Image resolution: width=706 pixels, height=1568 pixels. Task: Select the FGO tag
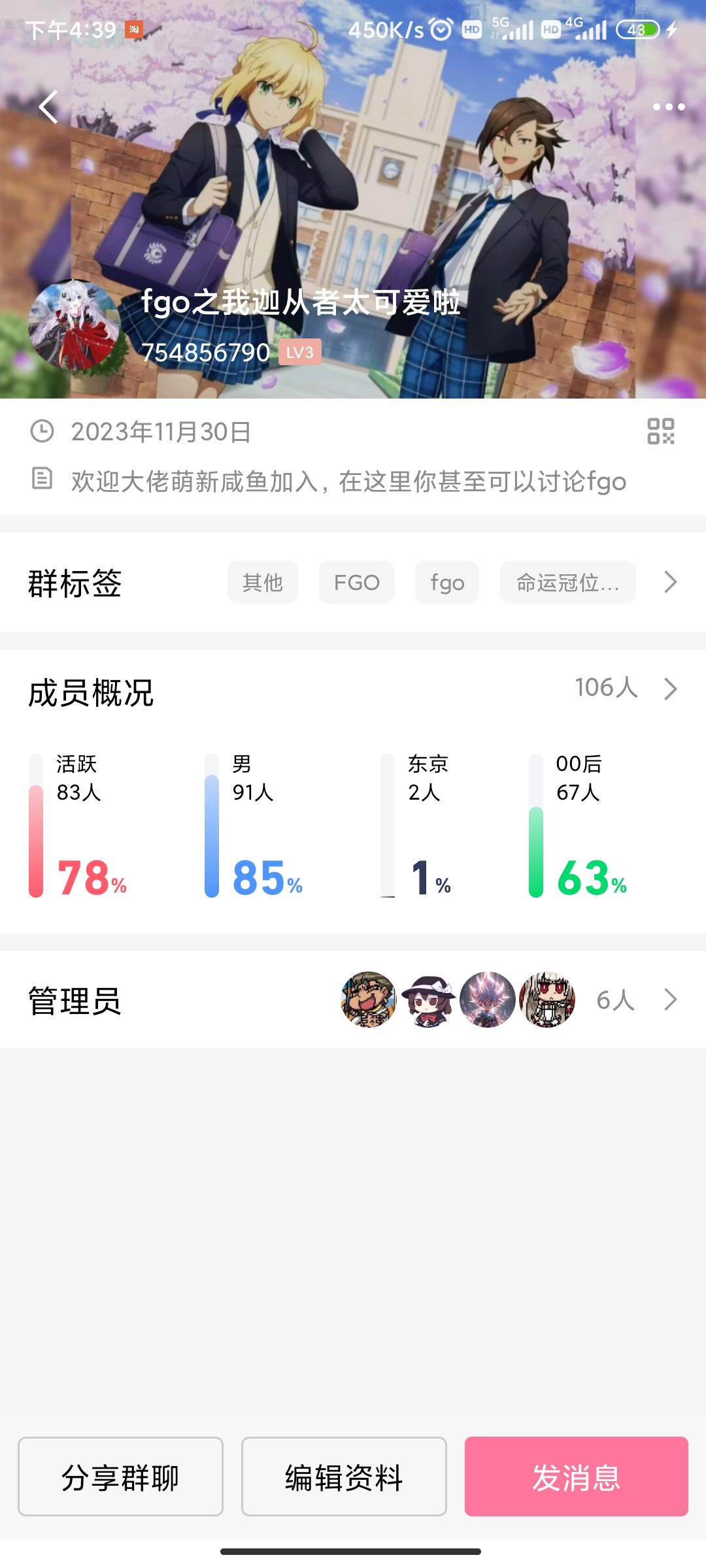pyautogui.click(x=356, y=582)
